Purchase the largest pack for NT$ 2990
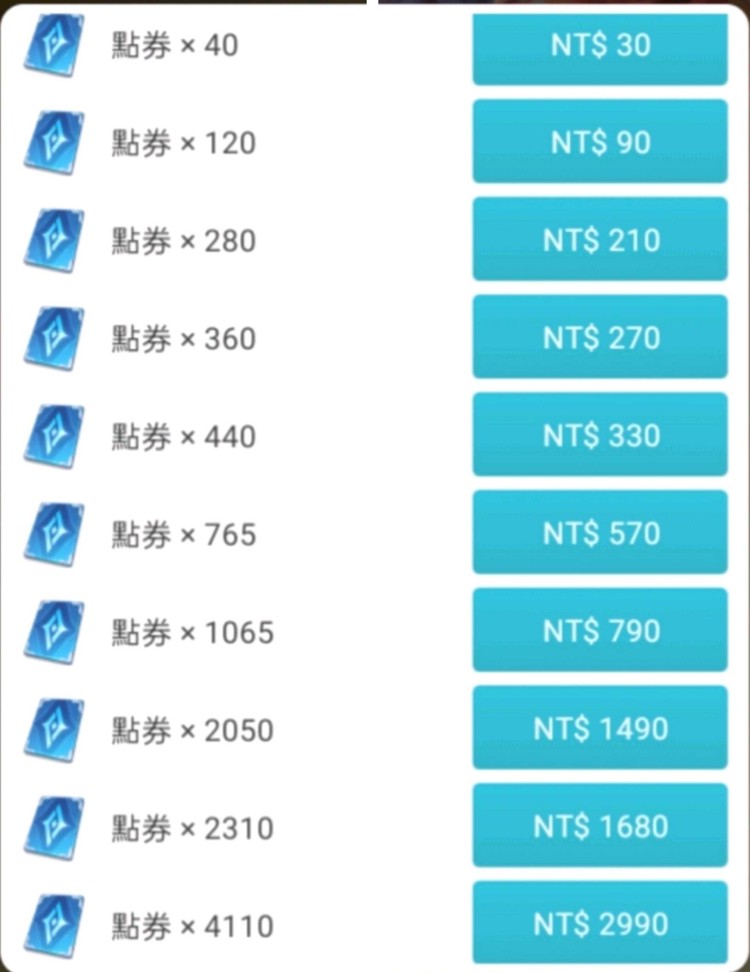Image resolution: width=750 pixels, height=972 pixels. (x=599, y=923)
